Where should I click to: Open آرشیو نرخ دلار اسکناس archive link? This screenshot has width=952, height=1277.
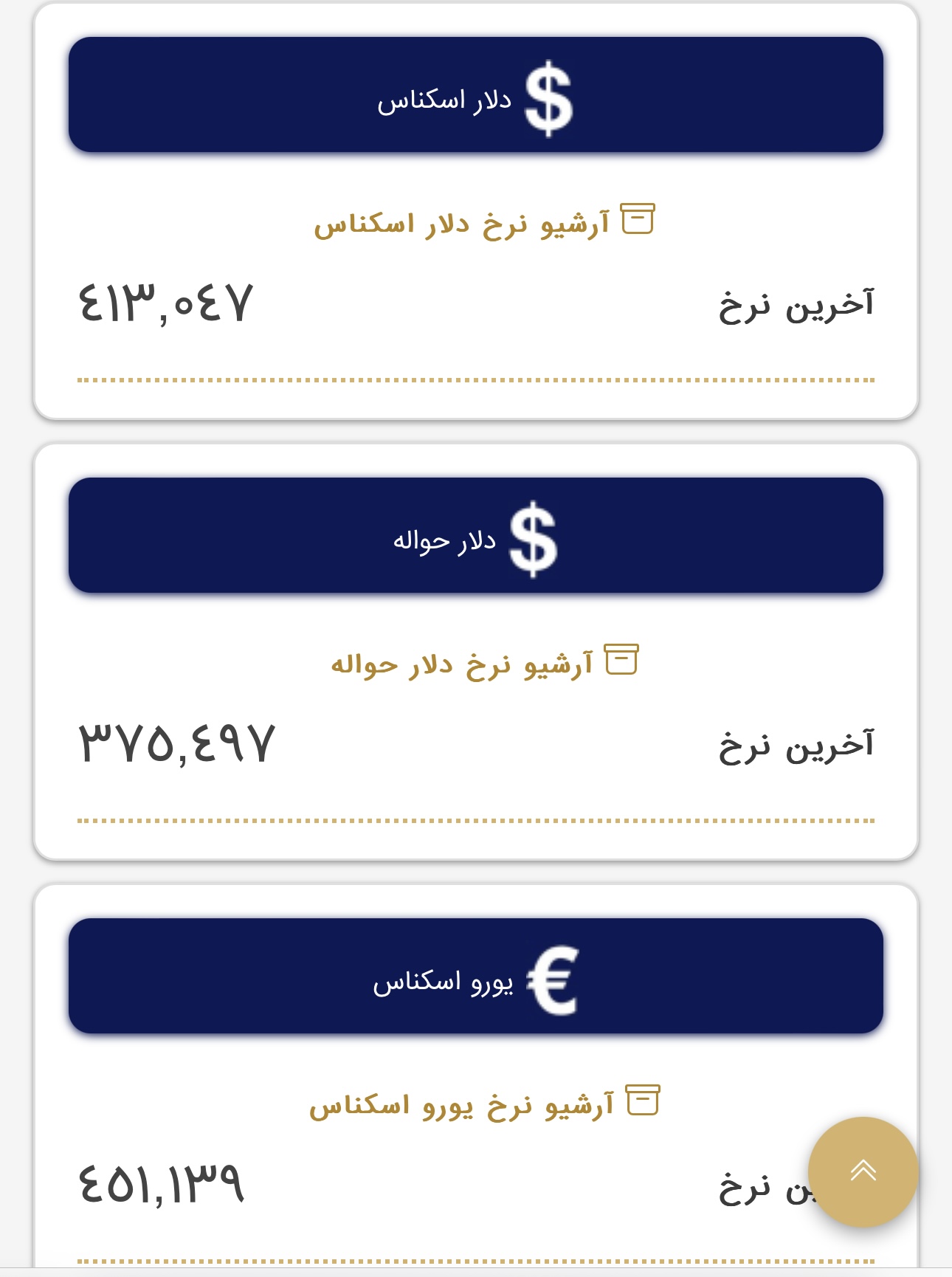(x=483, y=222)
